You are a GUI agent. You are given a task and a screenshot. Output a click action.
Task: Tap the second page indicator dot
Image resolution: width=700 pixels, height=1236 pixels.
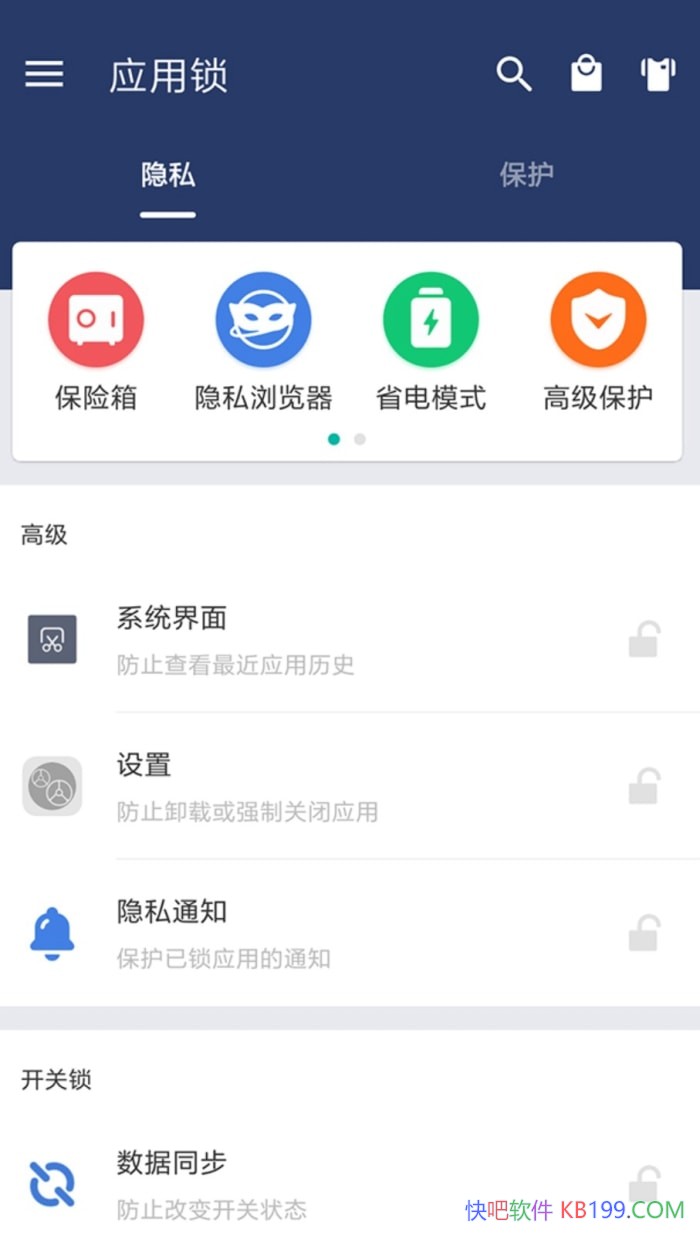tap(360, 439)
